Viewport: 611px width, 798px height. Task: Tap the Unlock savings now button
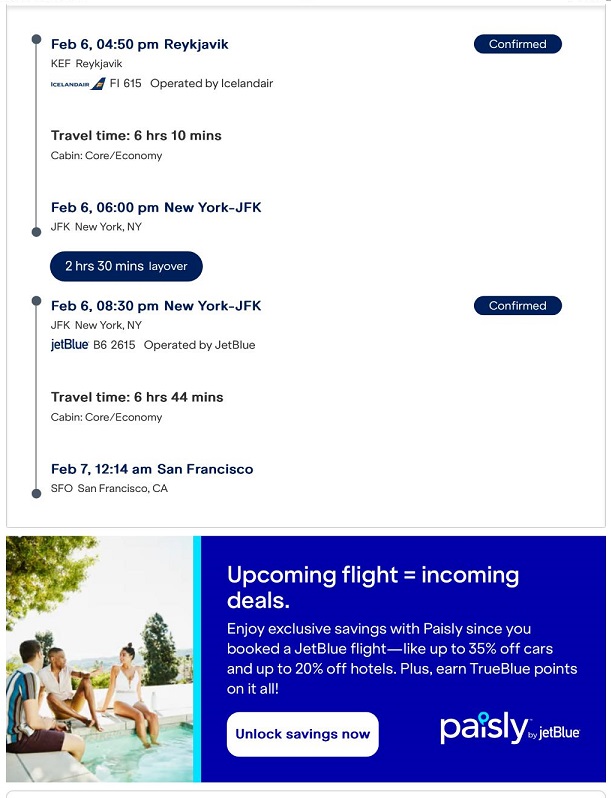302,734
